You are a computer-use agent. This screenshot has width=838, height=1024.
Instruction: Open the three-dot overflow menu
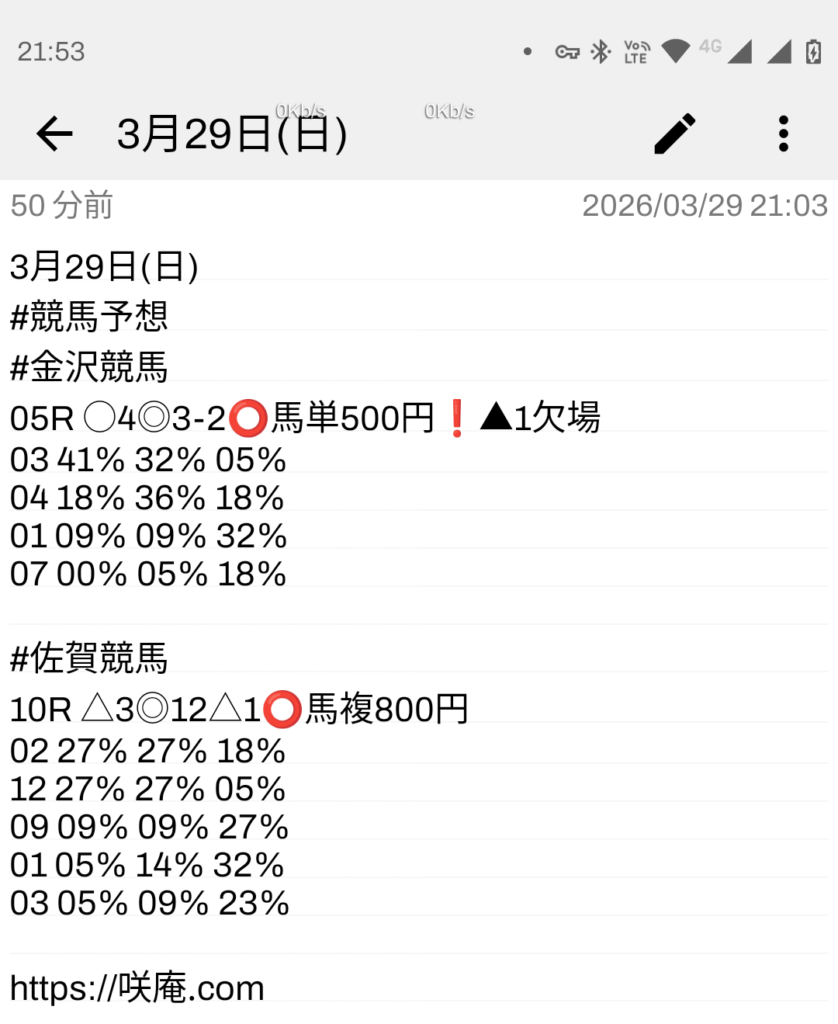(x=783, y=134)
